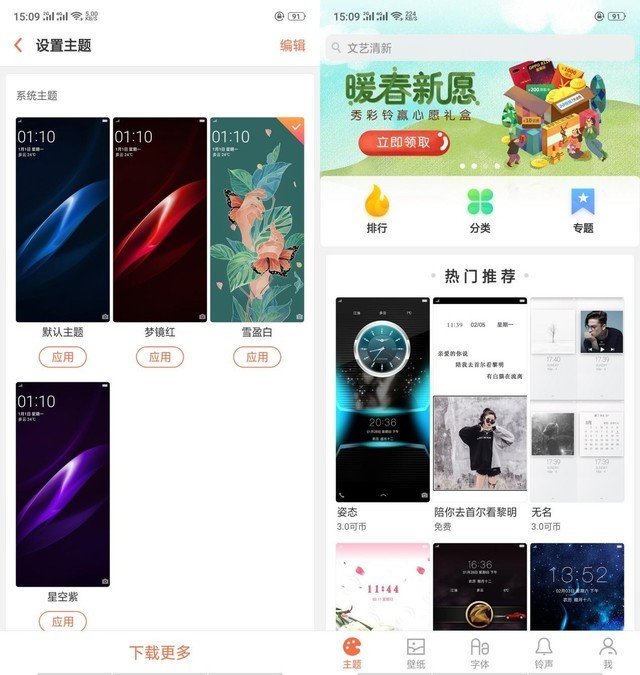Apply the 默认主题 theme
640x675 pixels.
click(63, 357)
